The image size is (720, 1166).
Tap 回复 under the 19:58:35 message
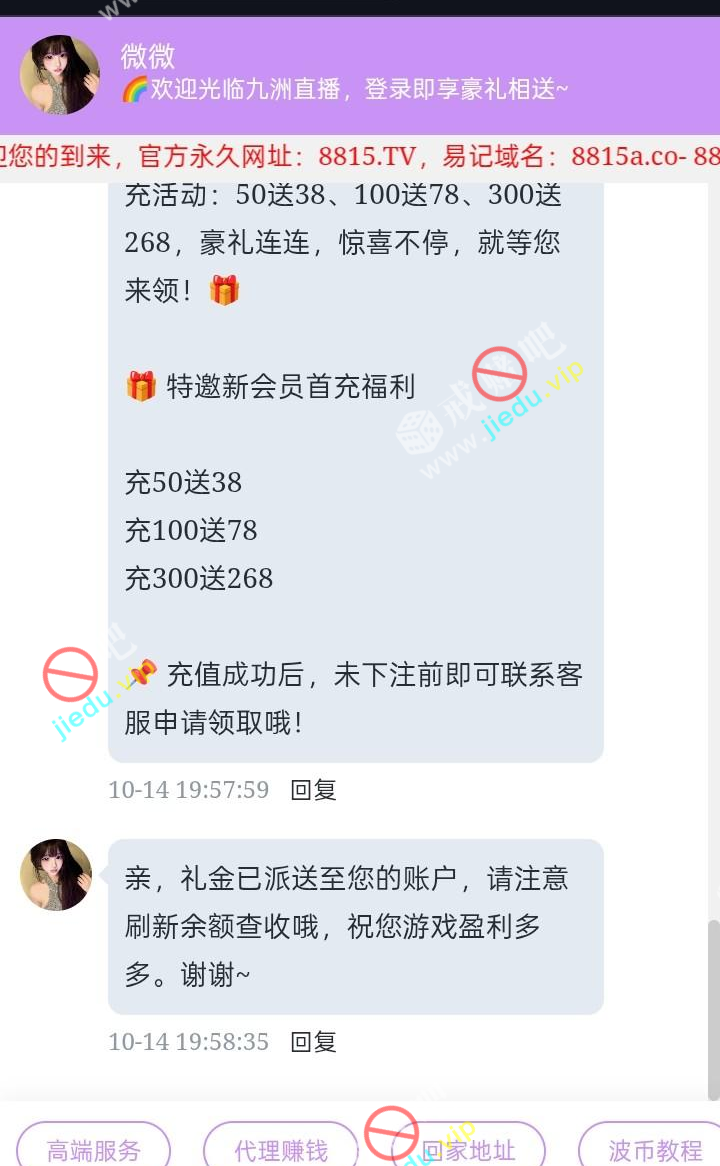pos(313,1042)
